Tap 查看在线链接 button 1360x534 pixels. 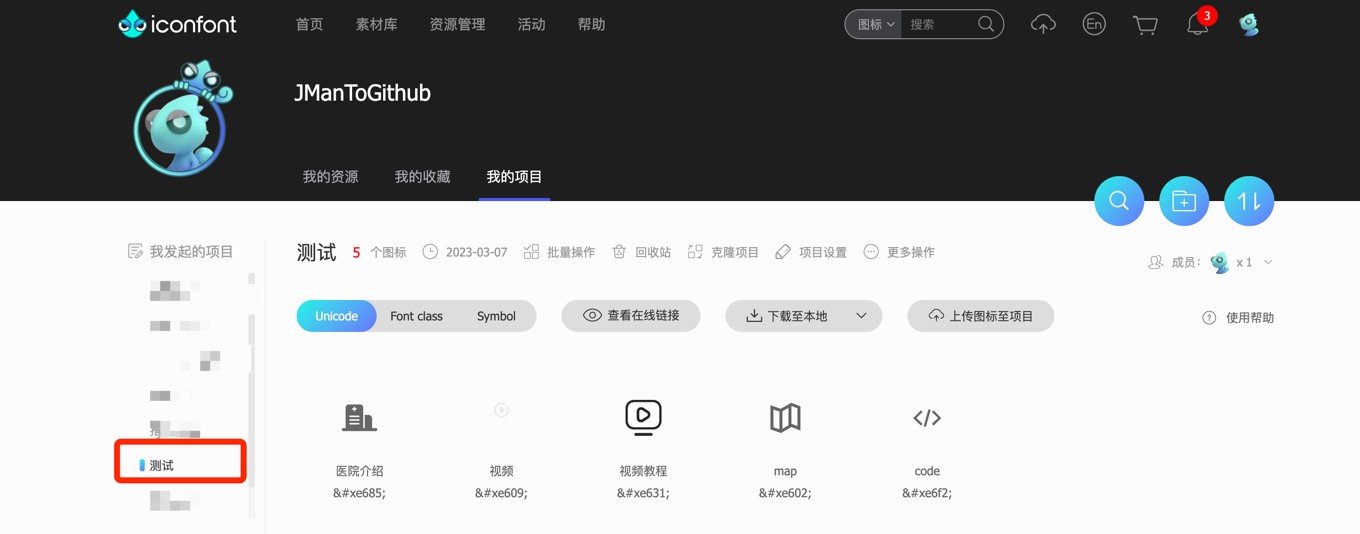click(x=631, y=316)
